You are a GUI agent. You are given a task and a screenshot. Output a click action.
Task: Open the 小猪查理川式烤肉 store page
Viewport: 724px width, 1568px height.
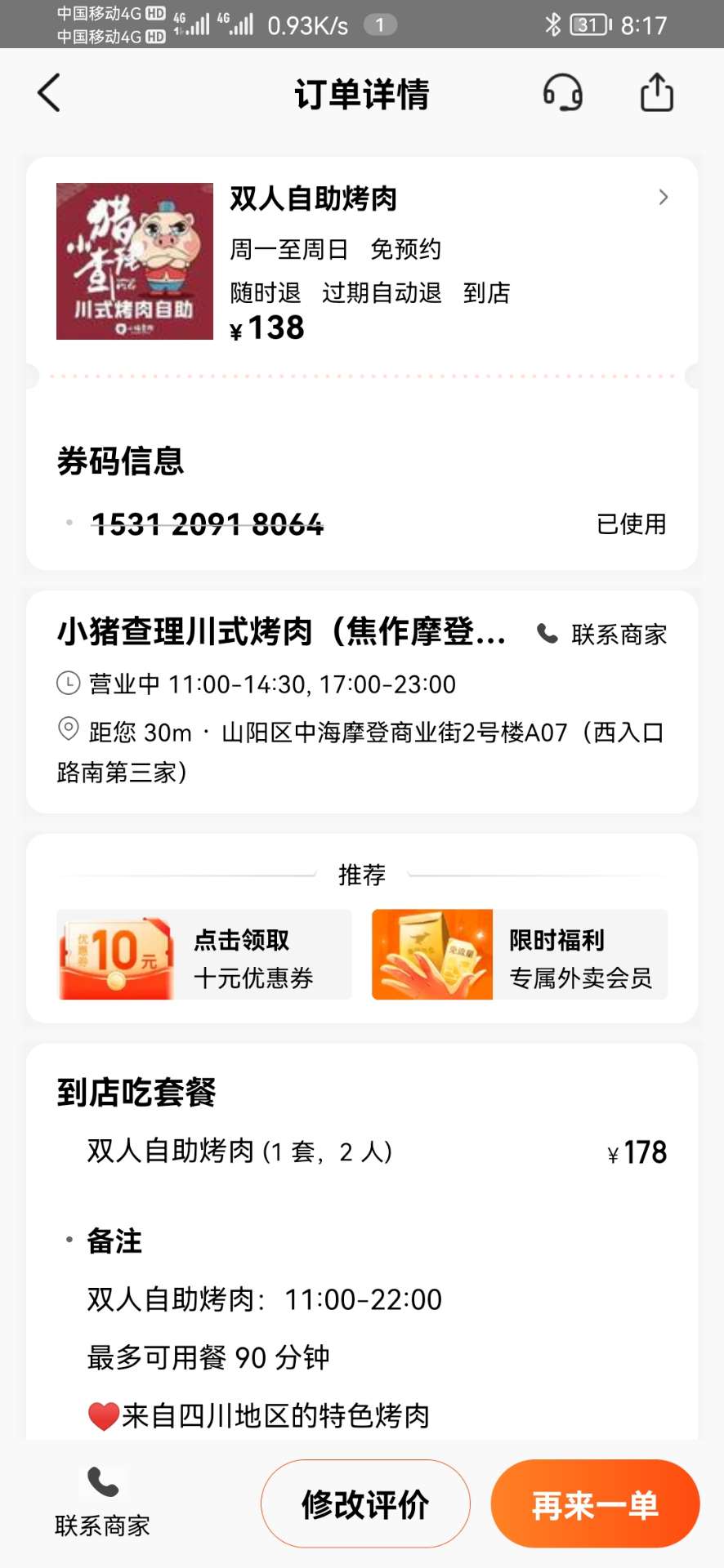coord(281,632)
